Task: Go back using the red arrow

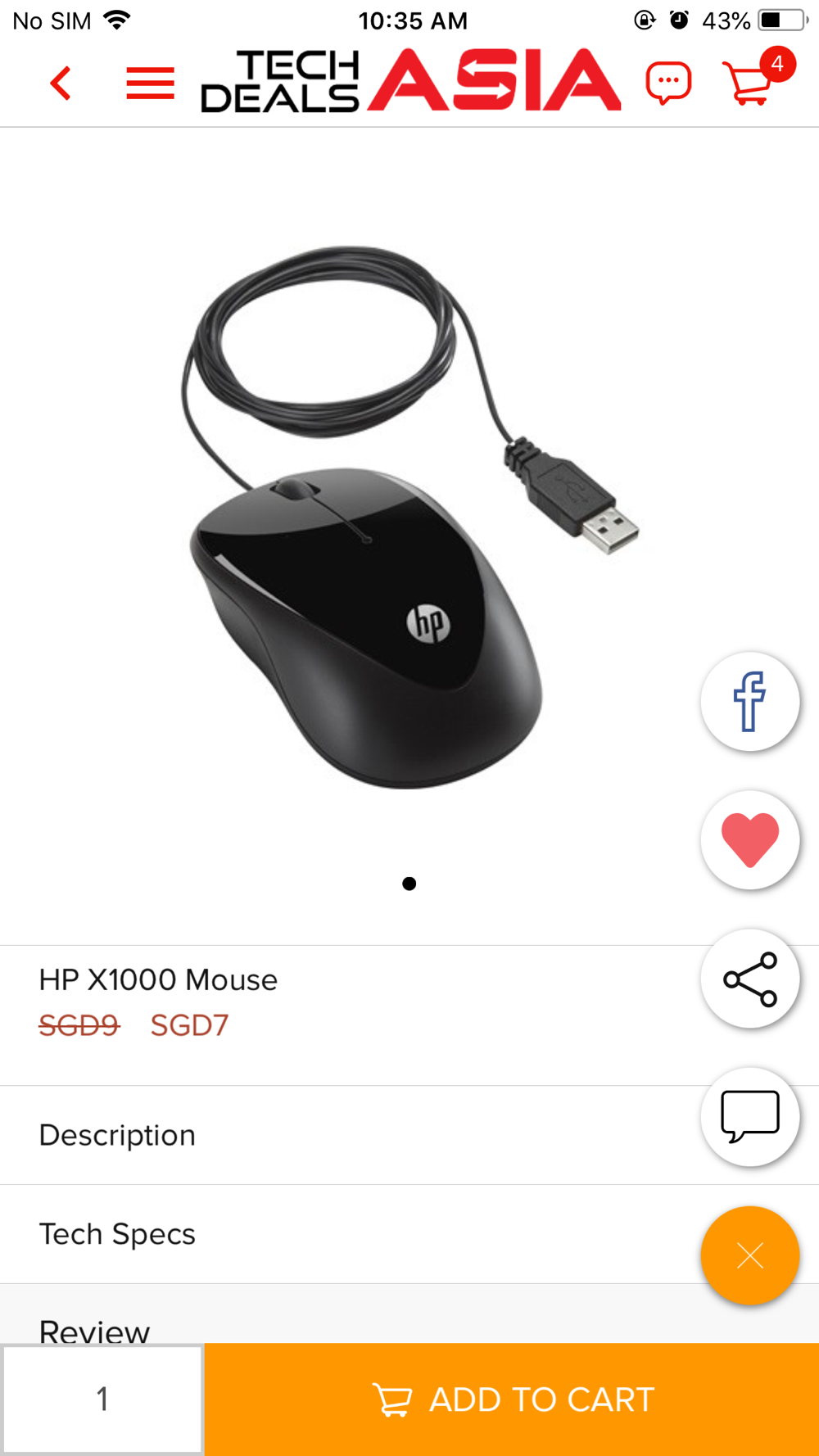Action: click(x=61, y=83)
